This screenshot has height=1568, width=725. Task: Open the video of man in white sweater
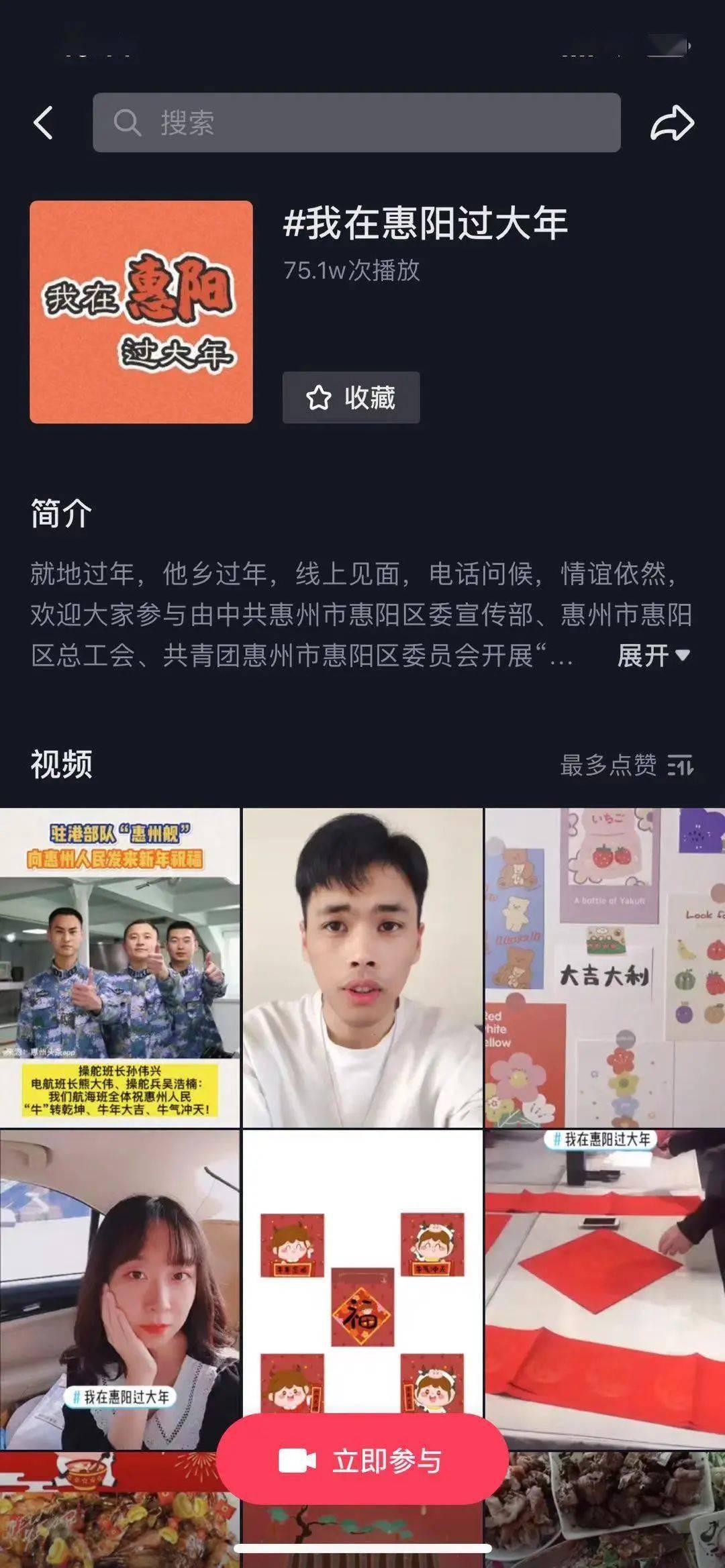[362, 967]
